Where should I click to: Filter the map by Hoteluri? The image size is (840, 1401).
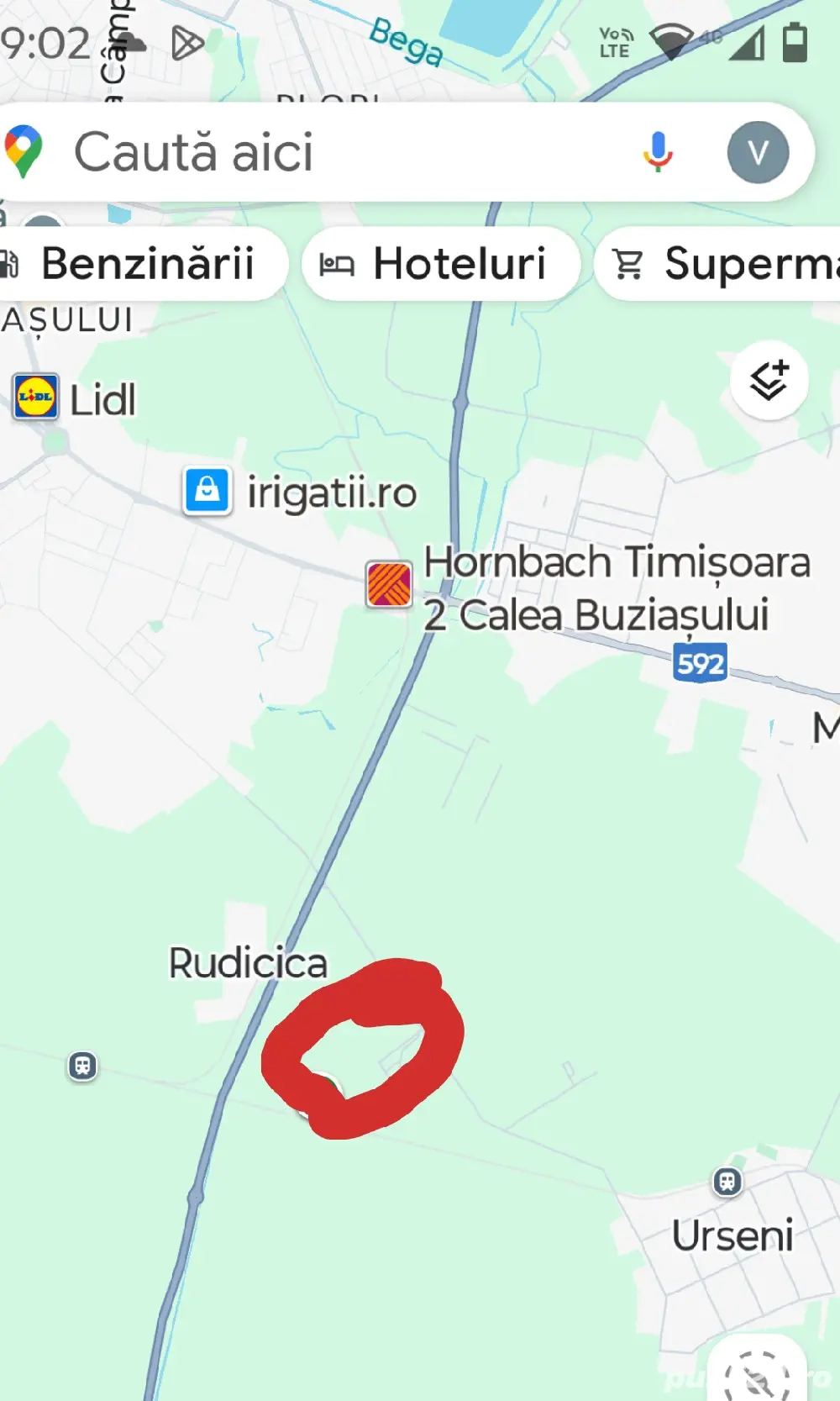441,264
